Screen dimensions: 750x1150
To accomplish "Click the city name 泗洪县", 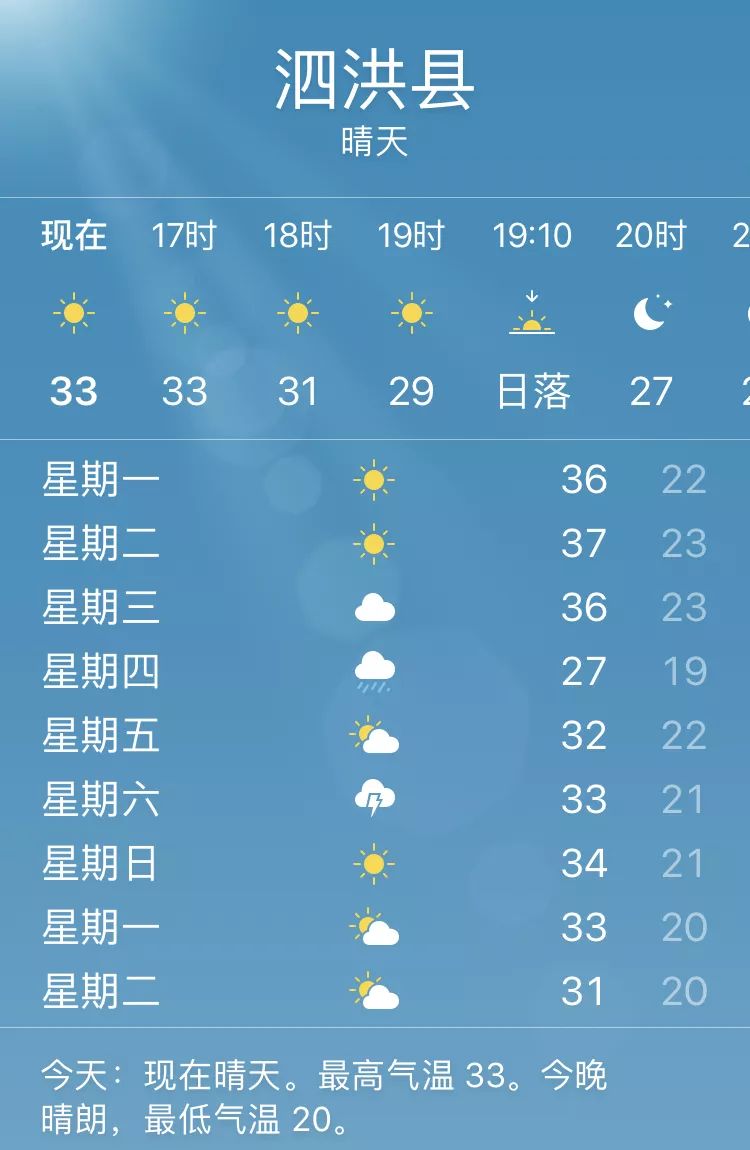I will click(x=375, y=78).
